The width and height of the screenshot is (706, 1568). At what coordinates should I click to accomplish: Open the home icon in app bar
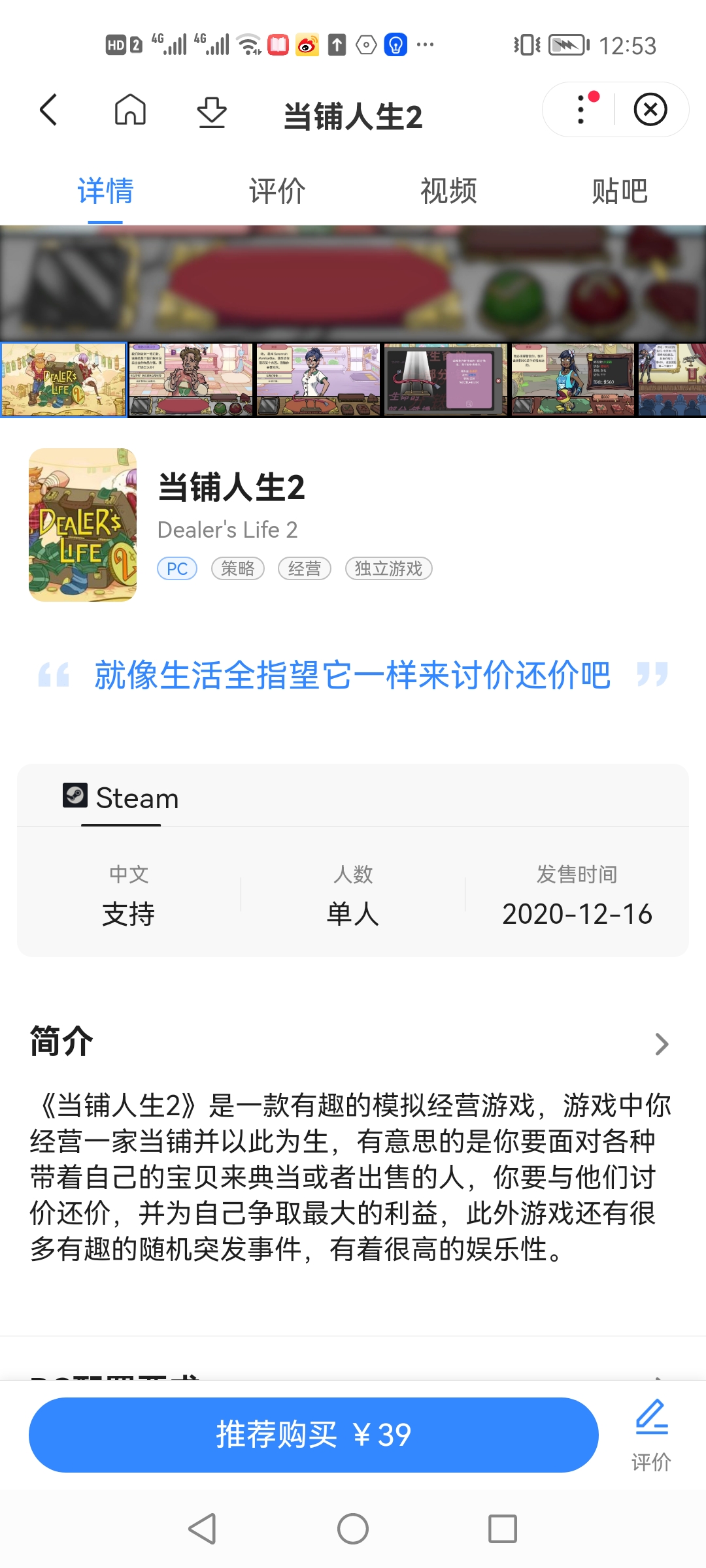[130, 110]
